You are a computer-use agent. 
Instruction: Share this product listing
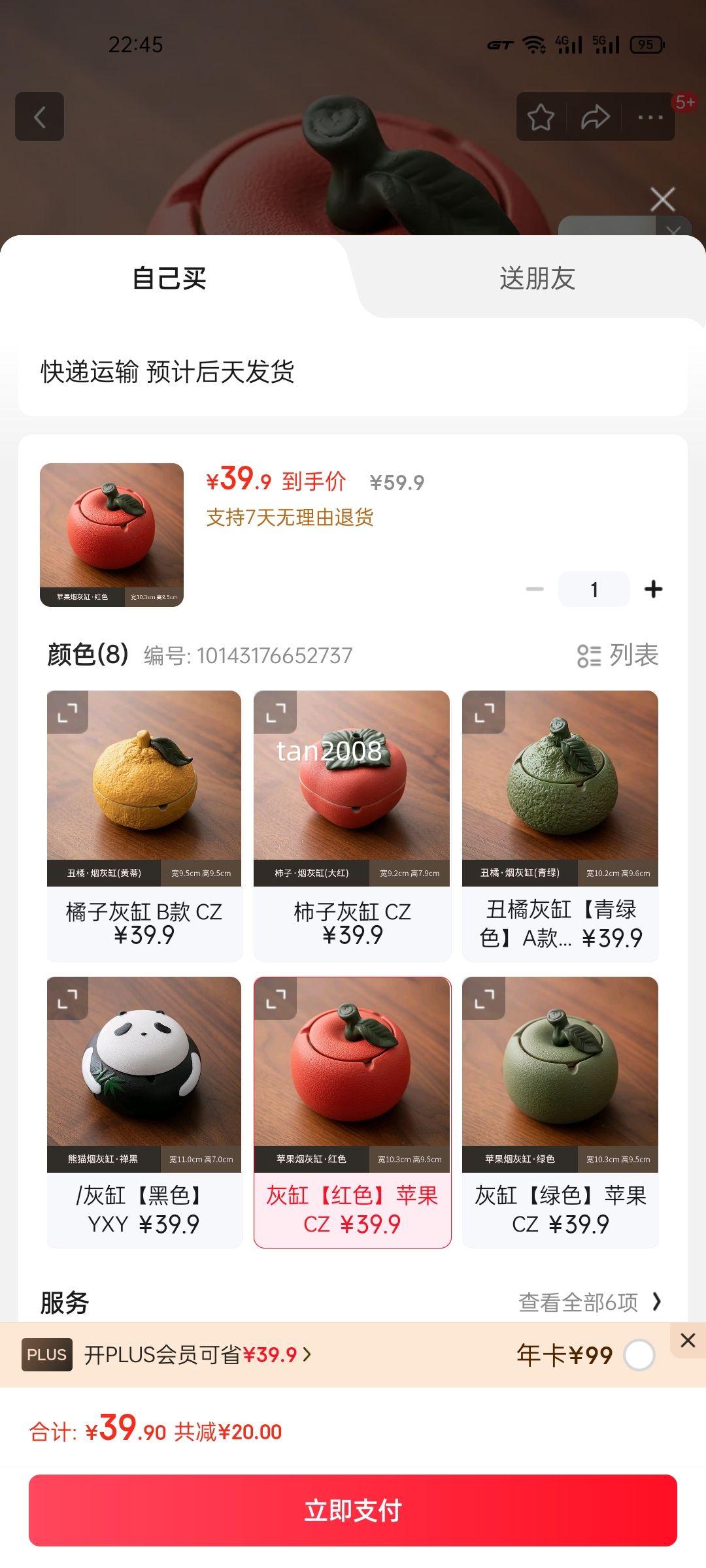pyautogui.click(x=595, y=118)
